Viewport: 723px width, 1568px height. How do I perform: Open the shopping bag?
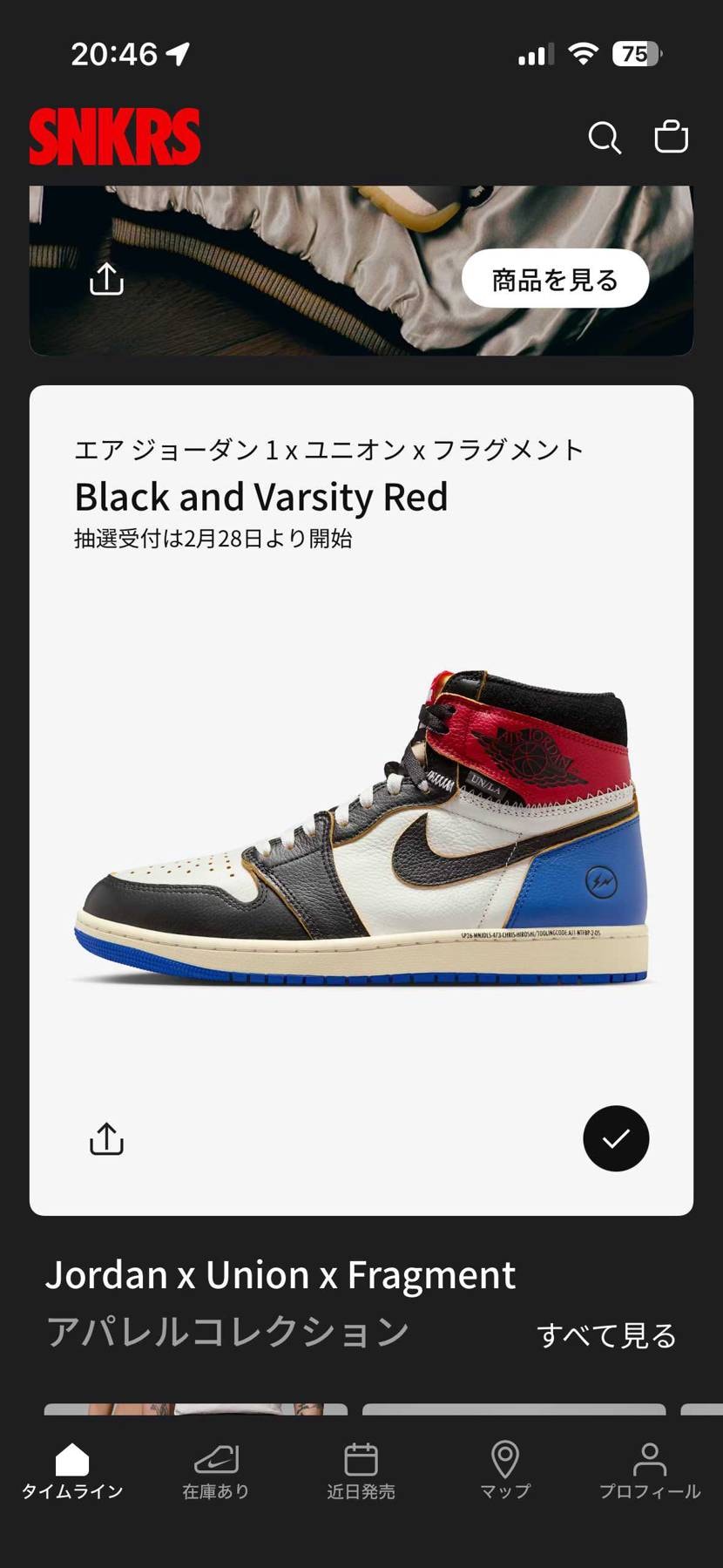(671, 137)
